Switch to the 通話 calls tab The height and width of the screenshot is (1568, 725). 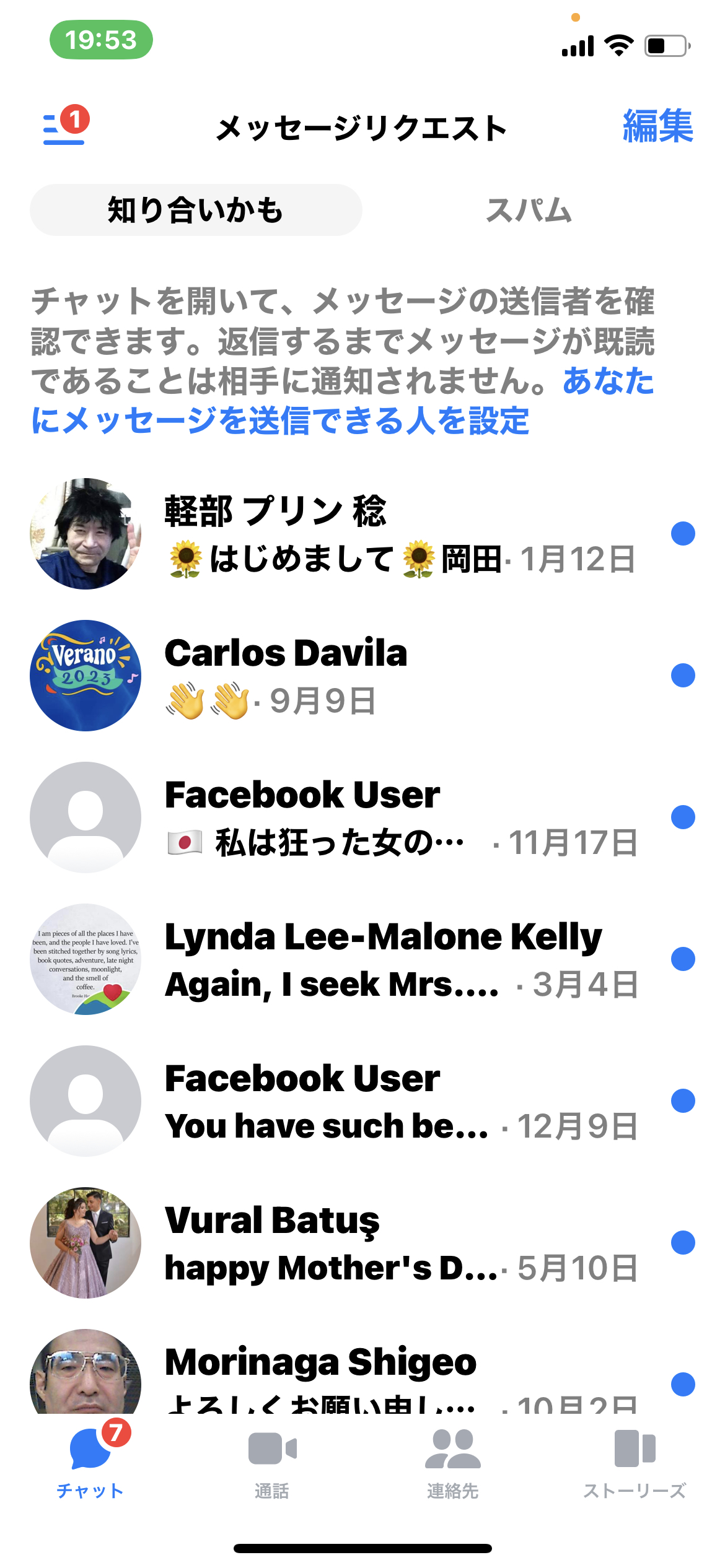tap(272, 1463)
